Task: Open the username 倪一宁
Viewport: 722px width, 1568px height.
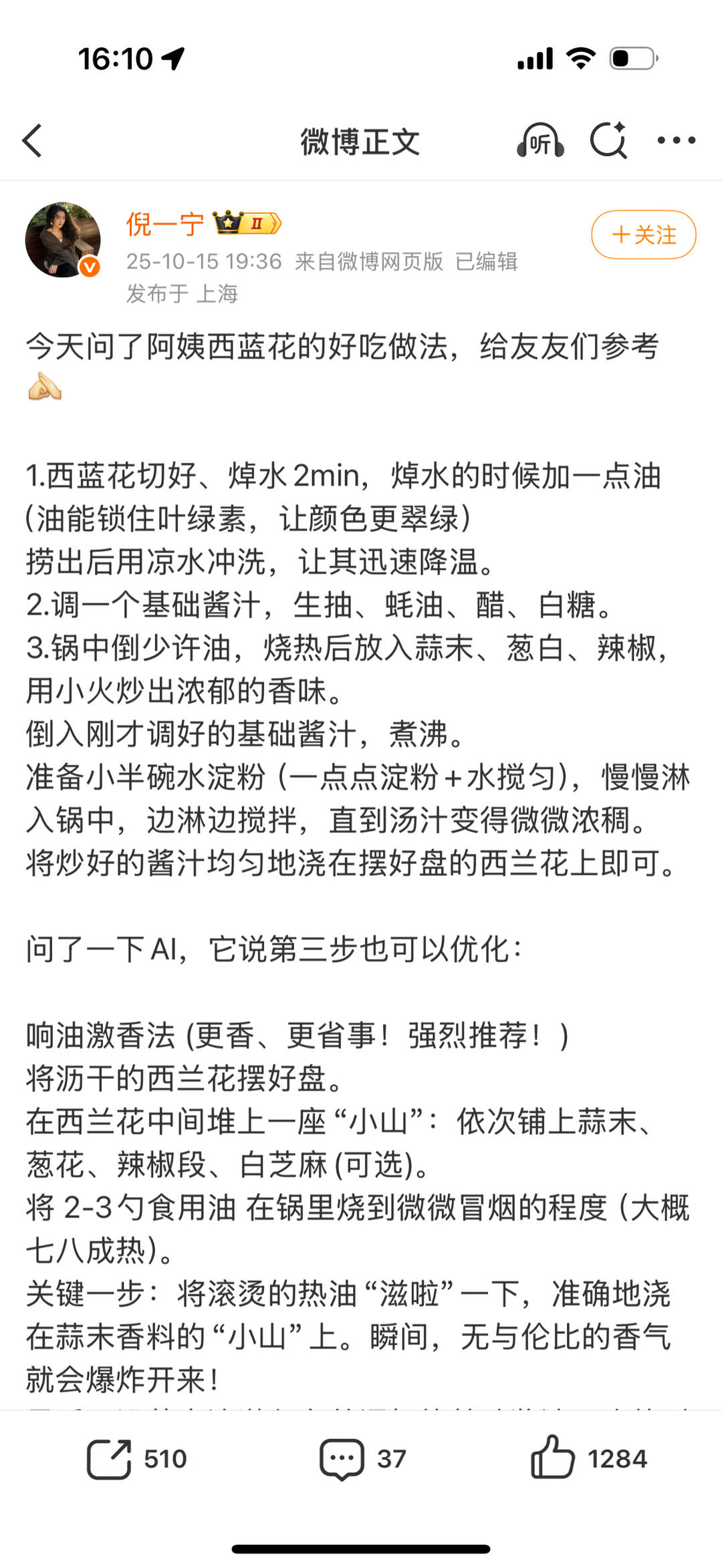Action: point(164,224)
